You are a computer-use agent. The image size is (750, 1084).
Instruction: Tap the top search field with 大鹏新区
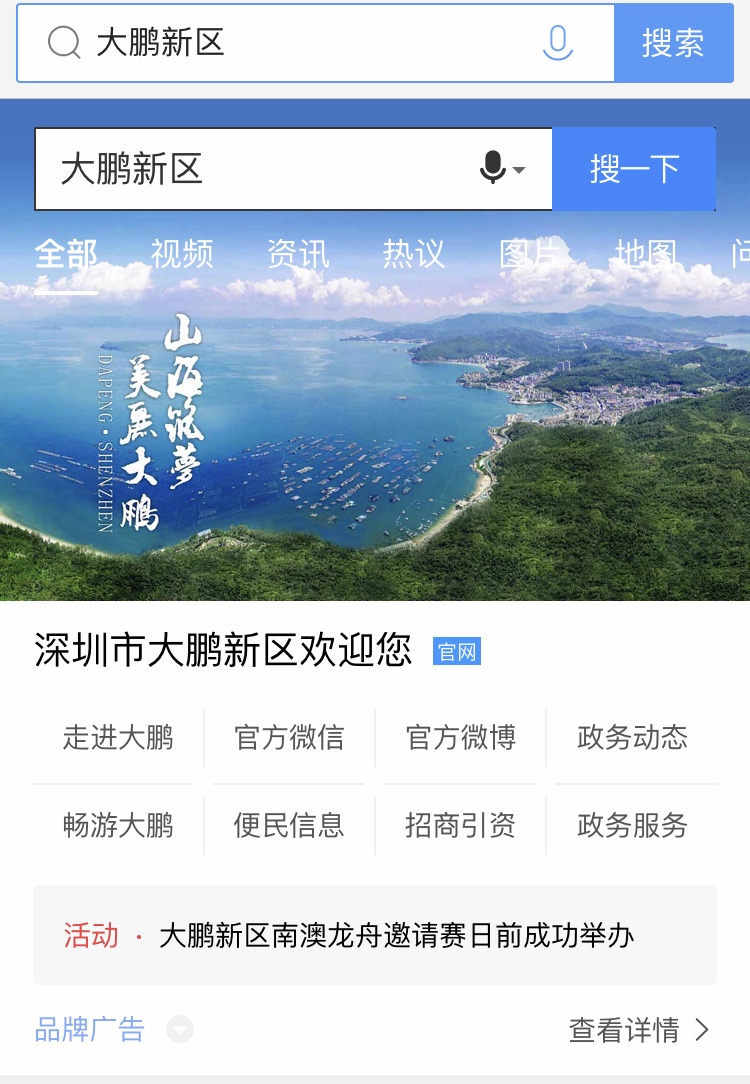(300, 43)
